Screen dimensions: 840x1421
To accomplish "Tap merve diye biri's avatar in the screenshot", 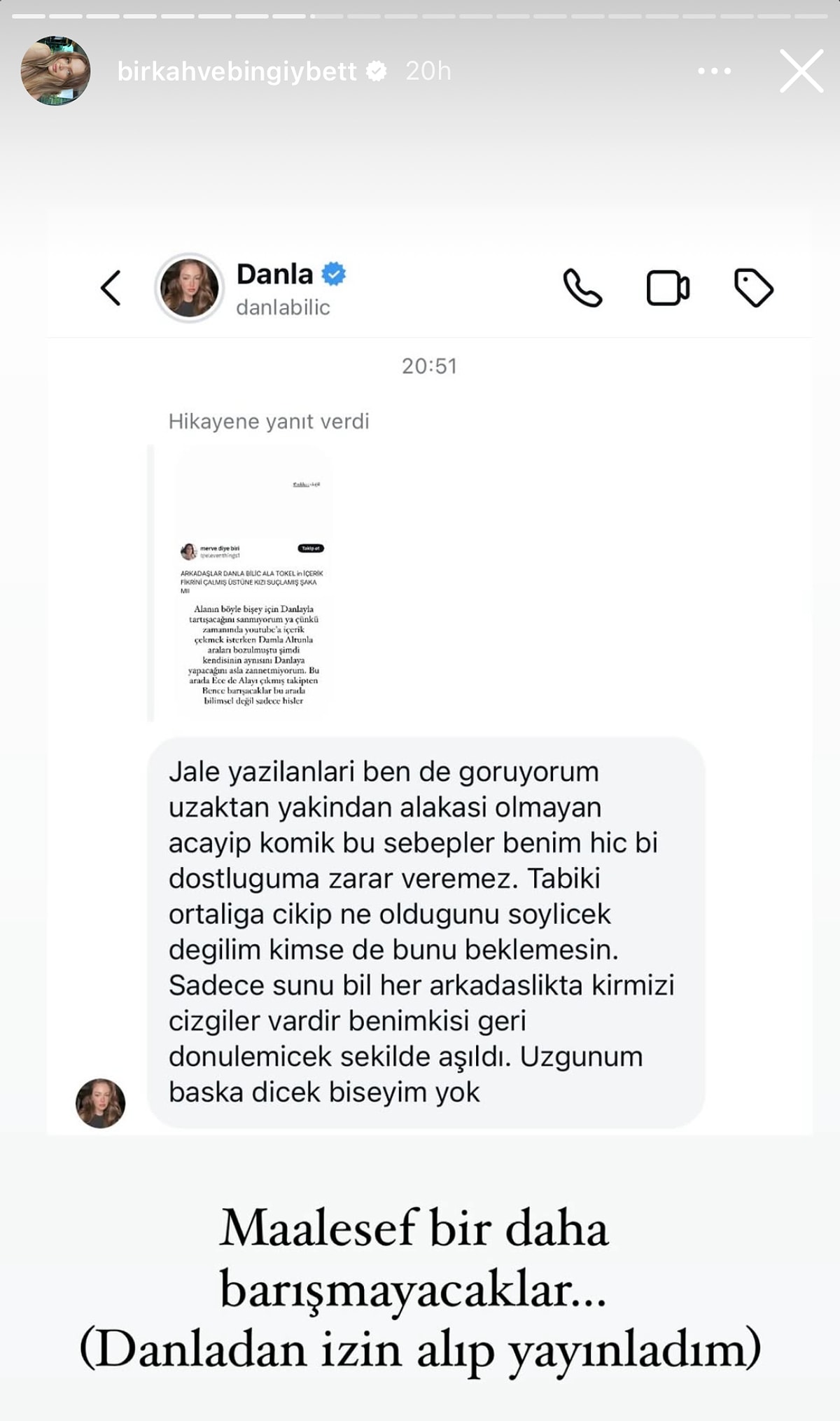I will pyautogui.click(x=189, y=549).
